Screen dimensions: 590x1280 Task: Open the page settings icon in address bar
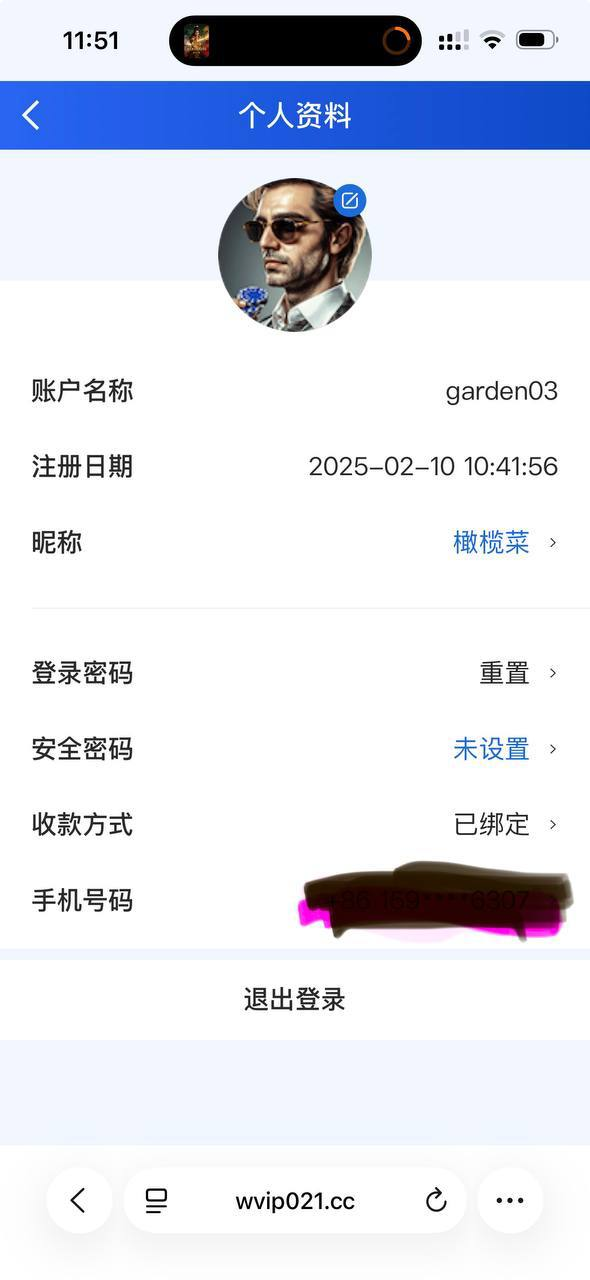point(156,1201)
